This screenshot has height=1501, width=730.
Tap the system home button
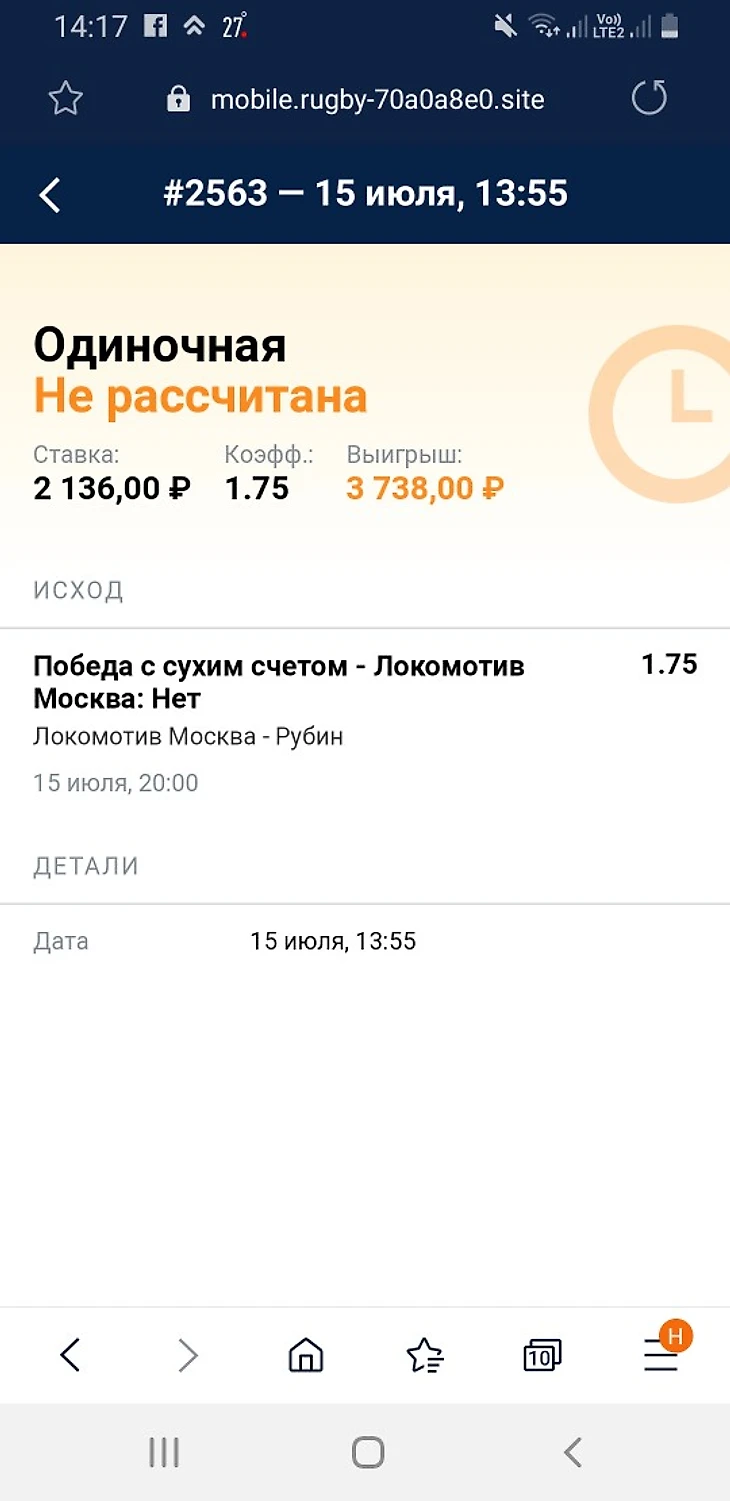click(367, 1452)
